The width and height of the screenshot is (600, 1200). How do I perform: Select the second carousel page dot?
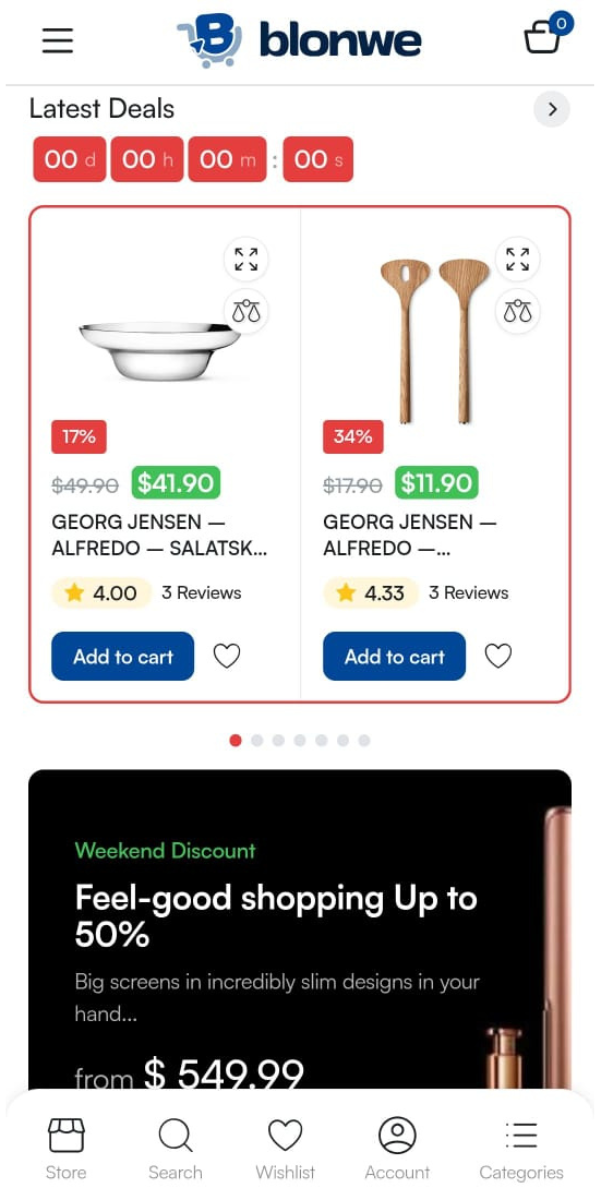257,740
